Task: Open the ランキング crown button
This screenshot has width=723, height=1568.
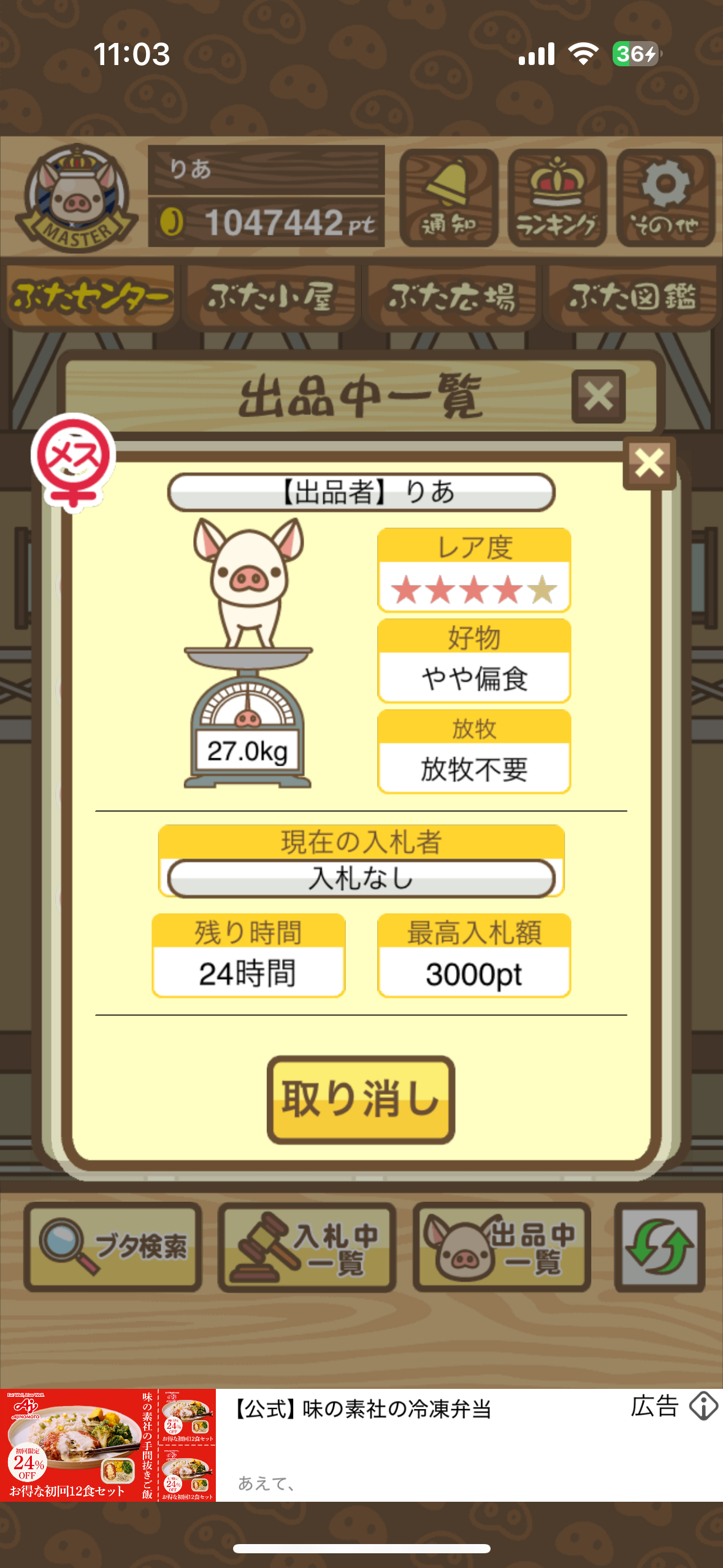Action: click(x=557, y=198)
